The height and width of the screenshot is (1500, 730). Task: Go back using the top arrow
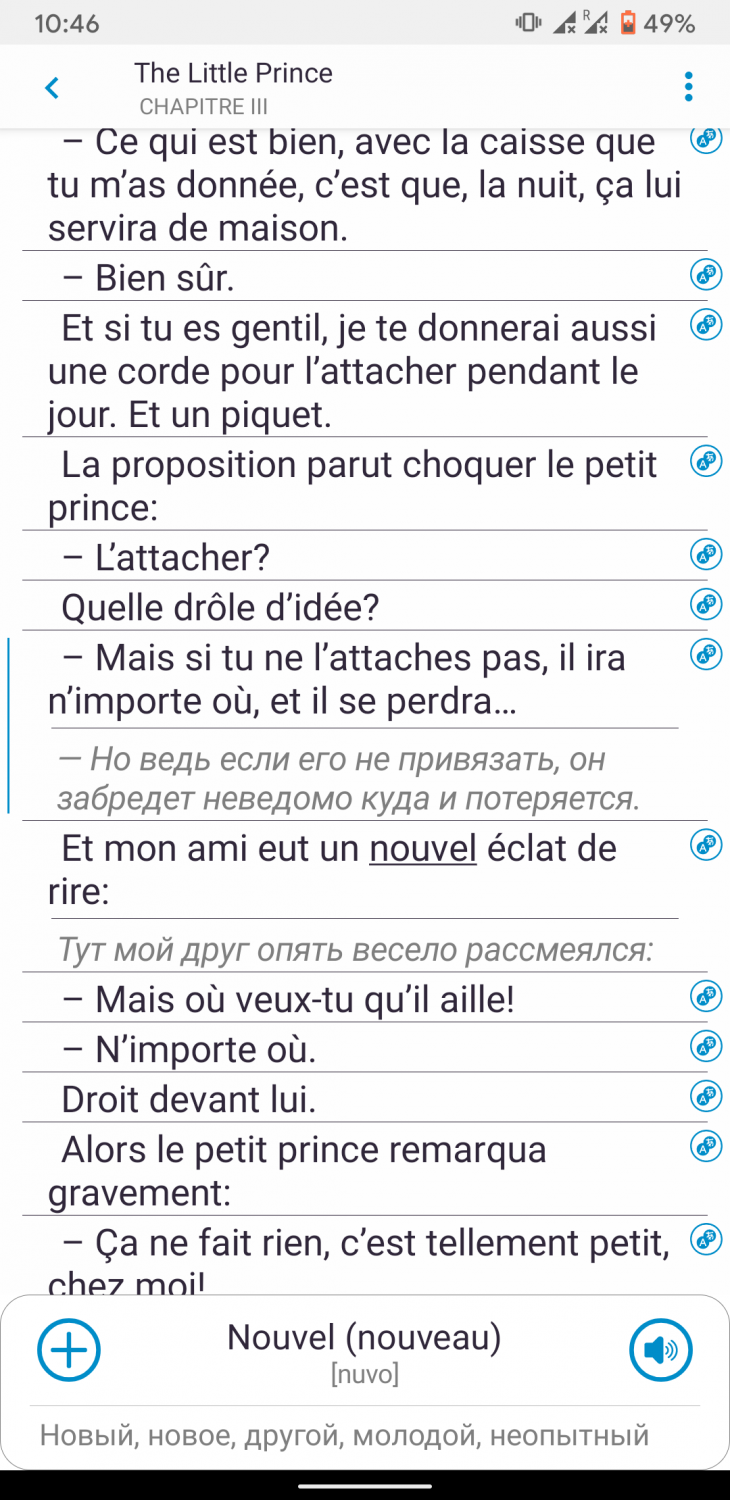tap(52, 88)
